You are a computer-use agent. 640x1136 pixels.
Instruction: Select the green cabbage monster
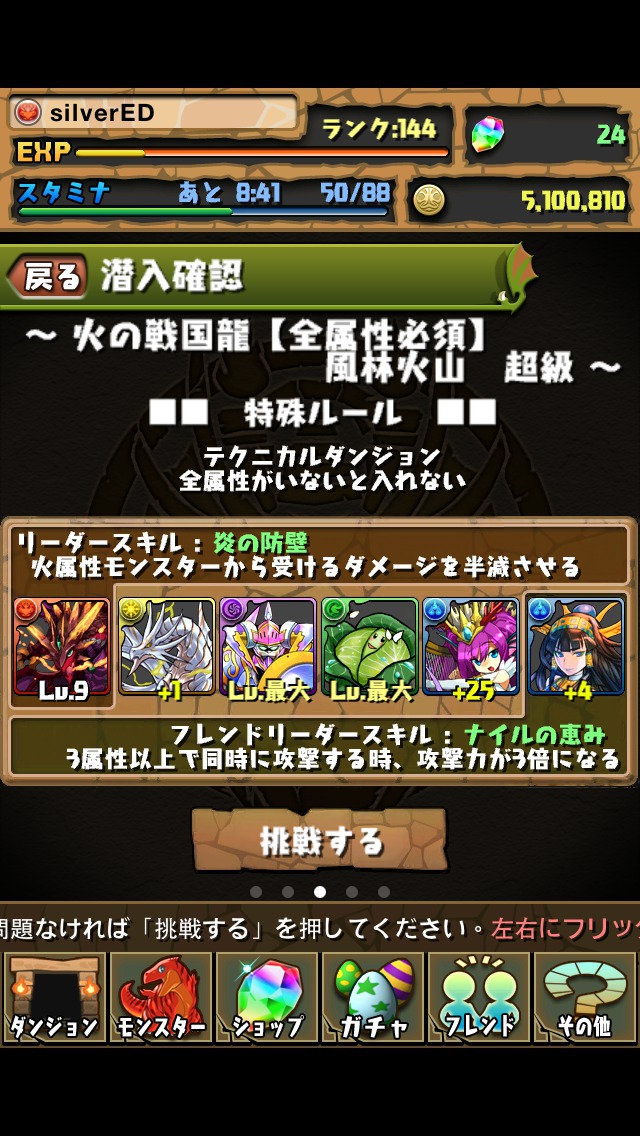click(x=369, y=648)
